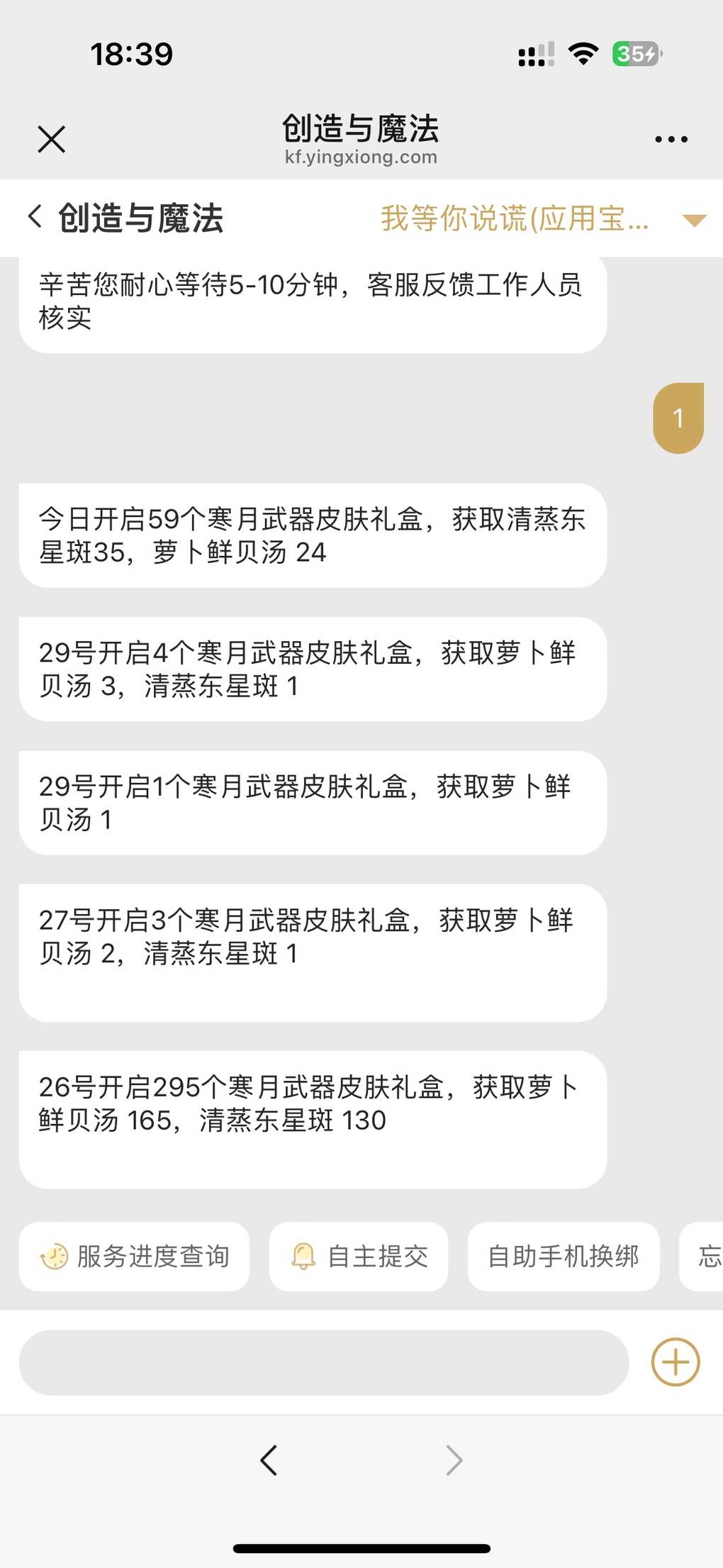723x1568 pixels.
Task: Select the 自主提交 chip
Action: tap(359, 1257)
